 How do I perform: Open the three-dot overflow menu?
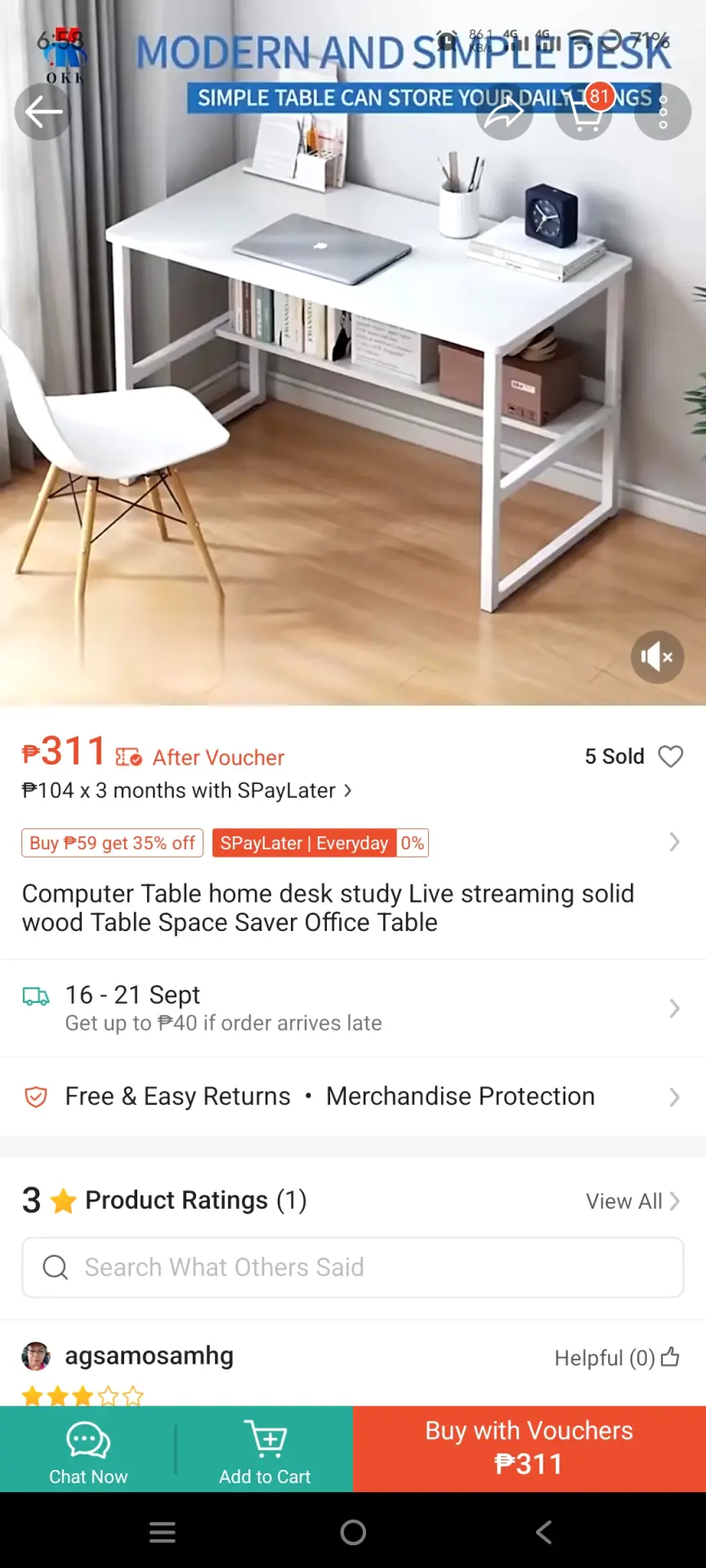coord(663,112)
